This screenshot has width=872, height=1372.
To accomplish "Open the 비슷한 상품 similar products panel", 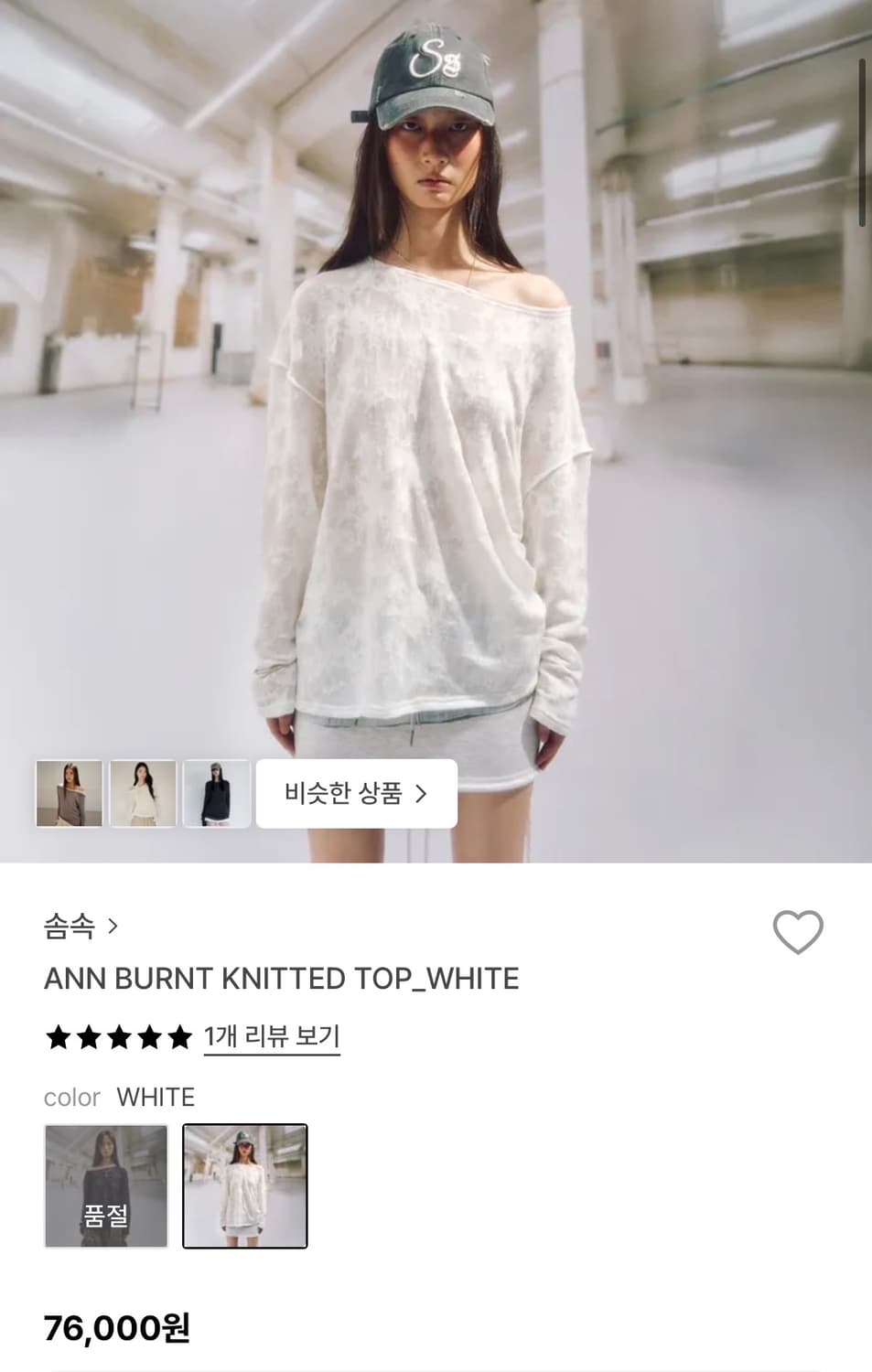I will point(356,794).
